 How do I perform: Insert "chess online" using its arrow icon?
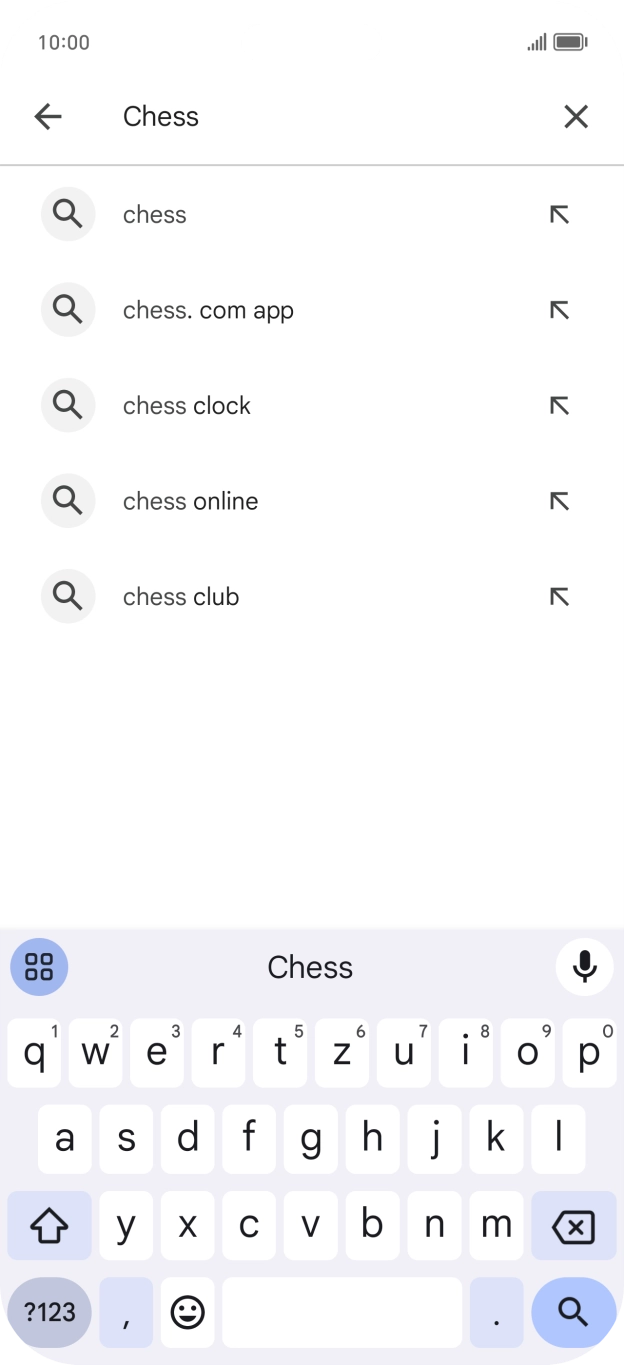(559, 501)
